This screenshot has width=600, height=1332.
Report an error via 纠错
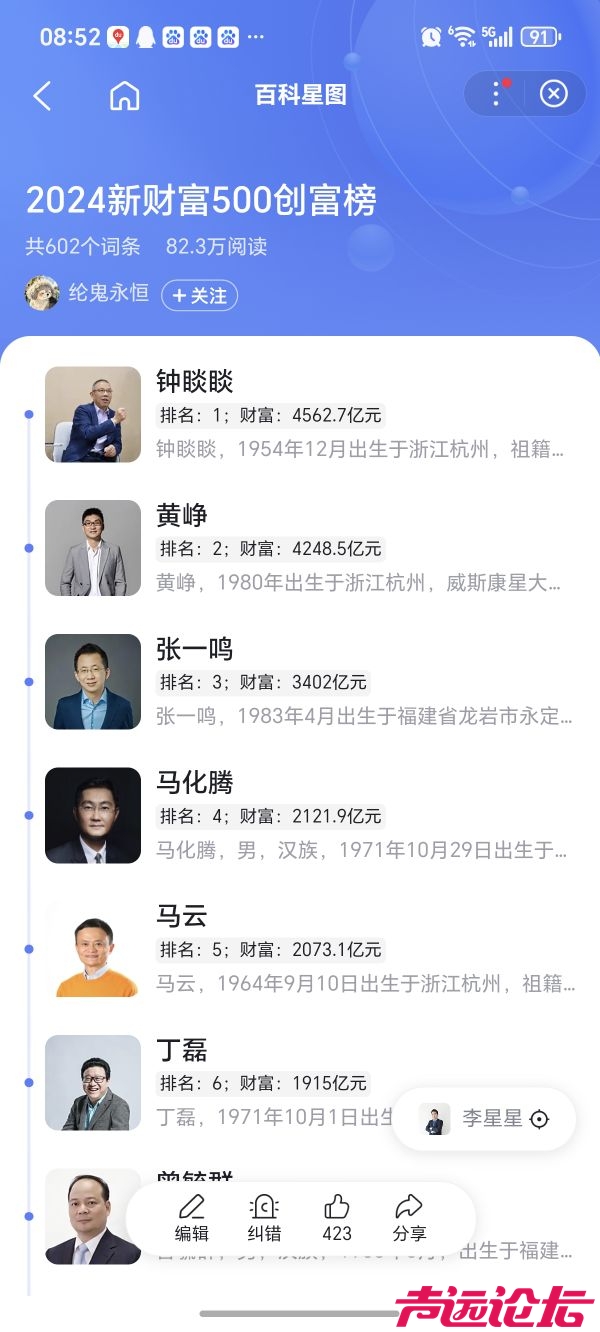[264, 1218]
